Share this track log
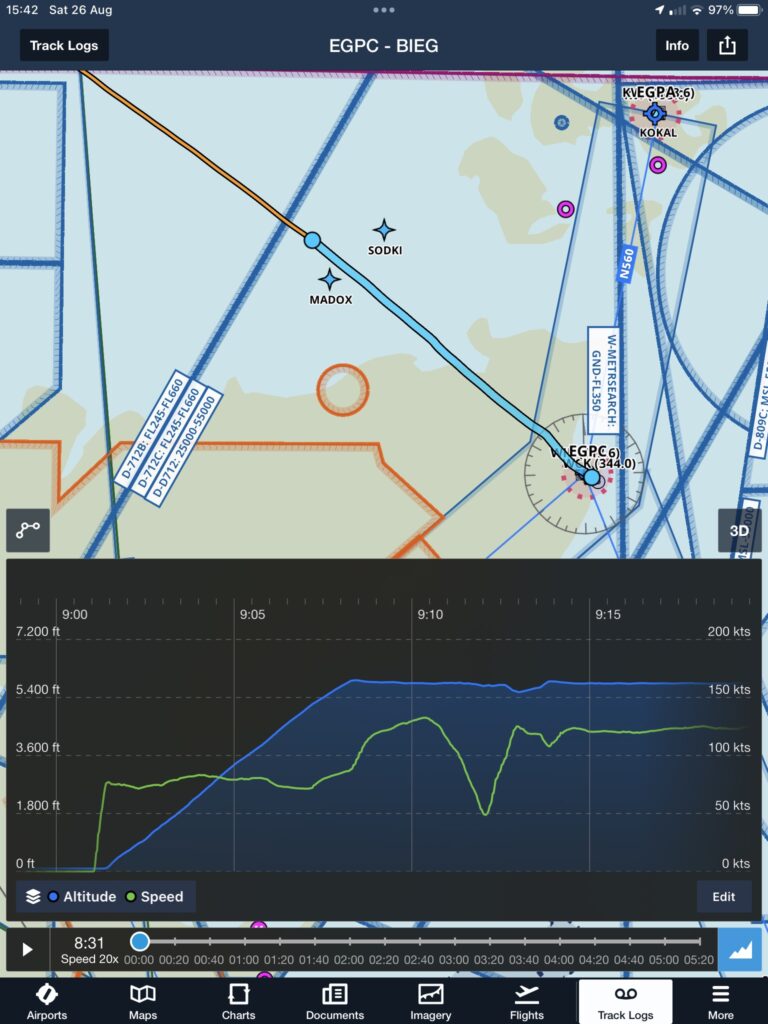Screen dimensions: 768x1024 tap(727, 45)
